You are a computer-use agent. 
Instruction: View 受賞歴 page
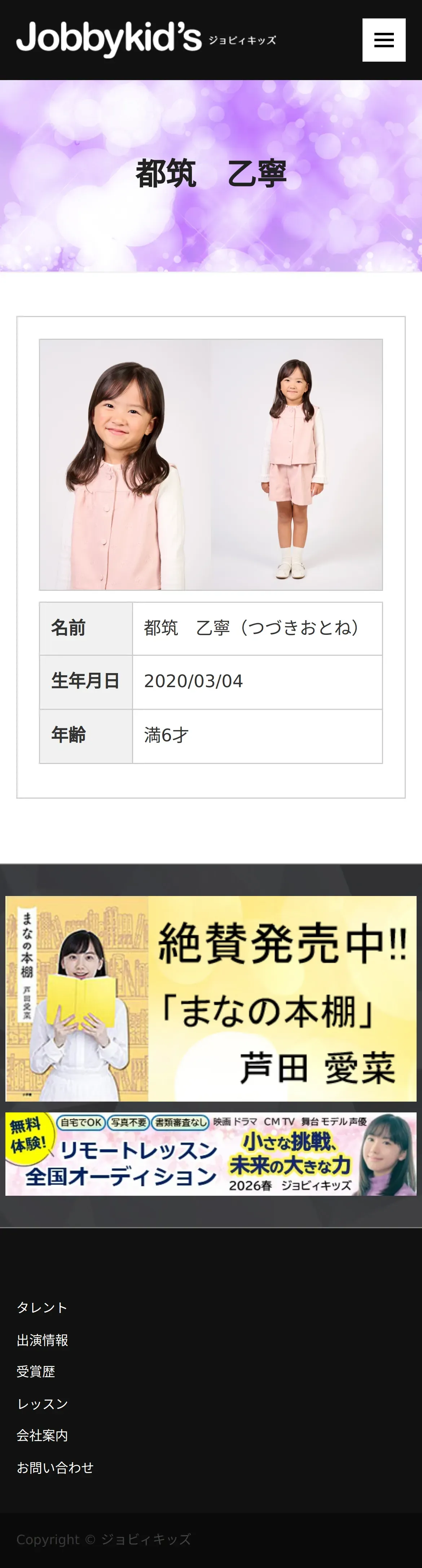coord(36,1371)
